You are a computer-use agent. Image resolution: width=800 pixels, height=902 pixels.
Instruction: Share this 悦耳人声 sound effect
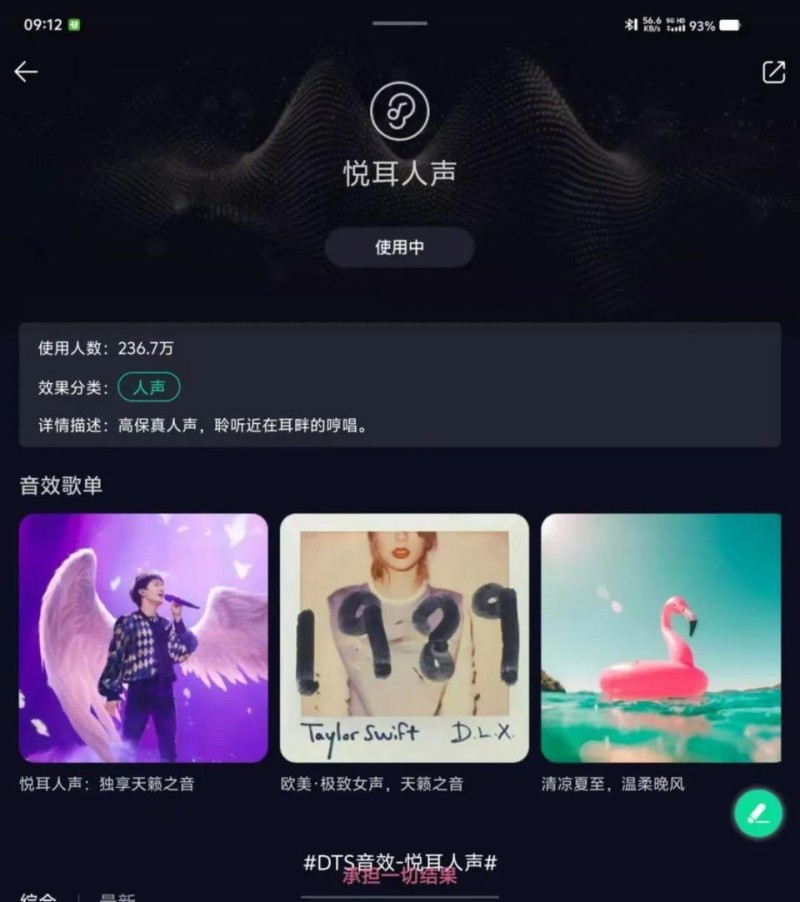[773, 72]
